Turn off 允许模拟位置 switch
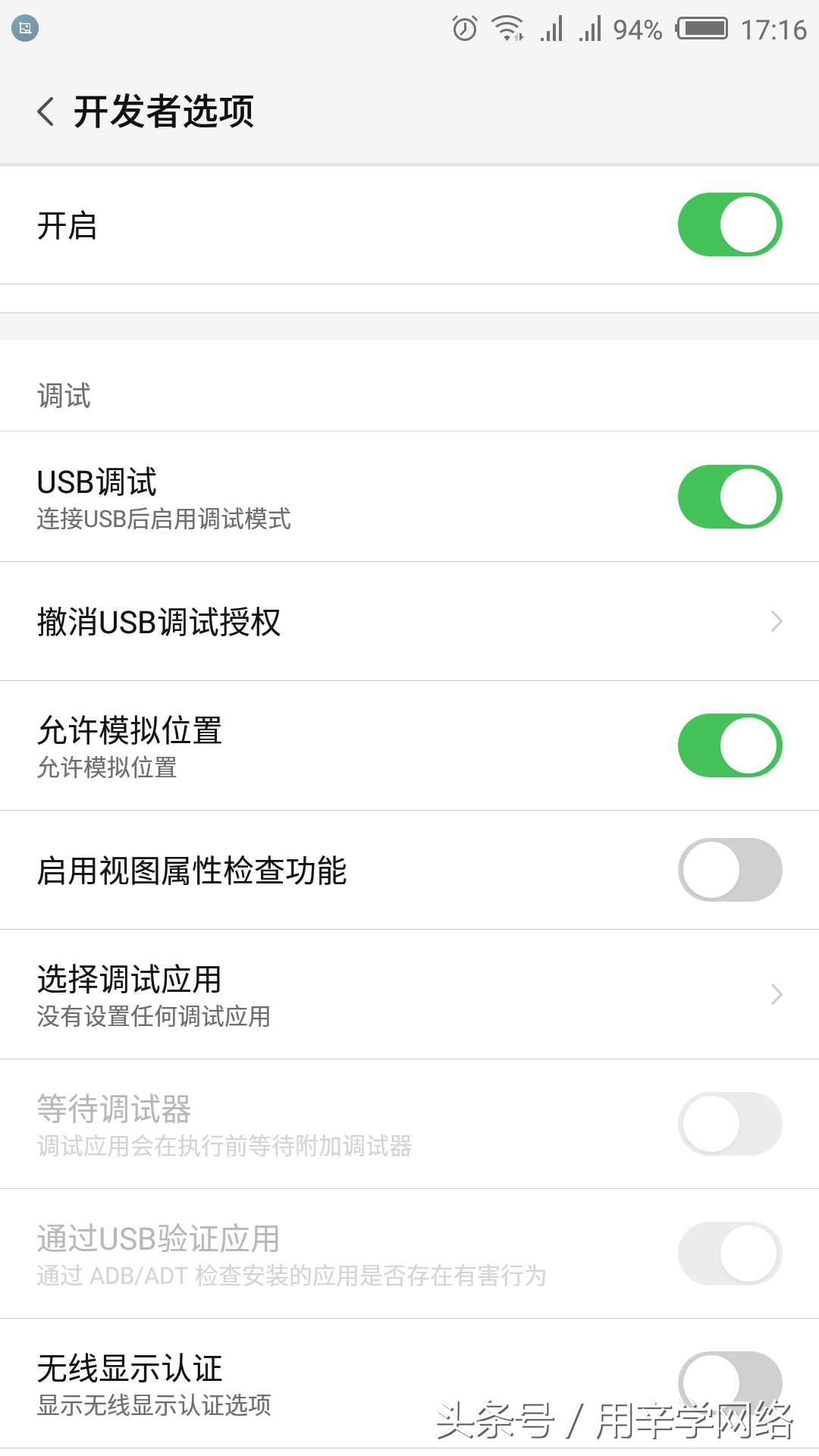 coord(730,745)
